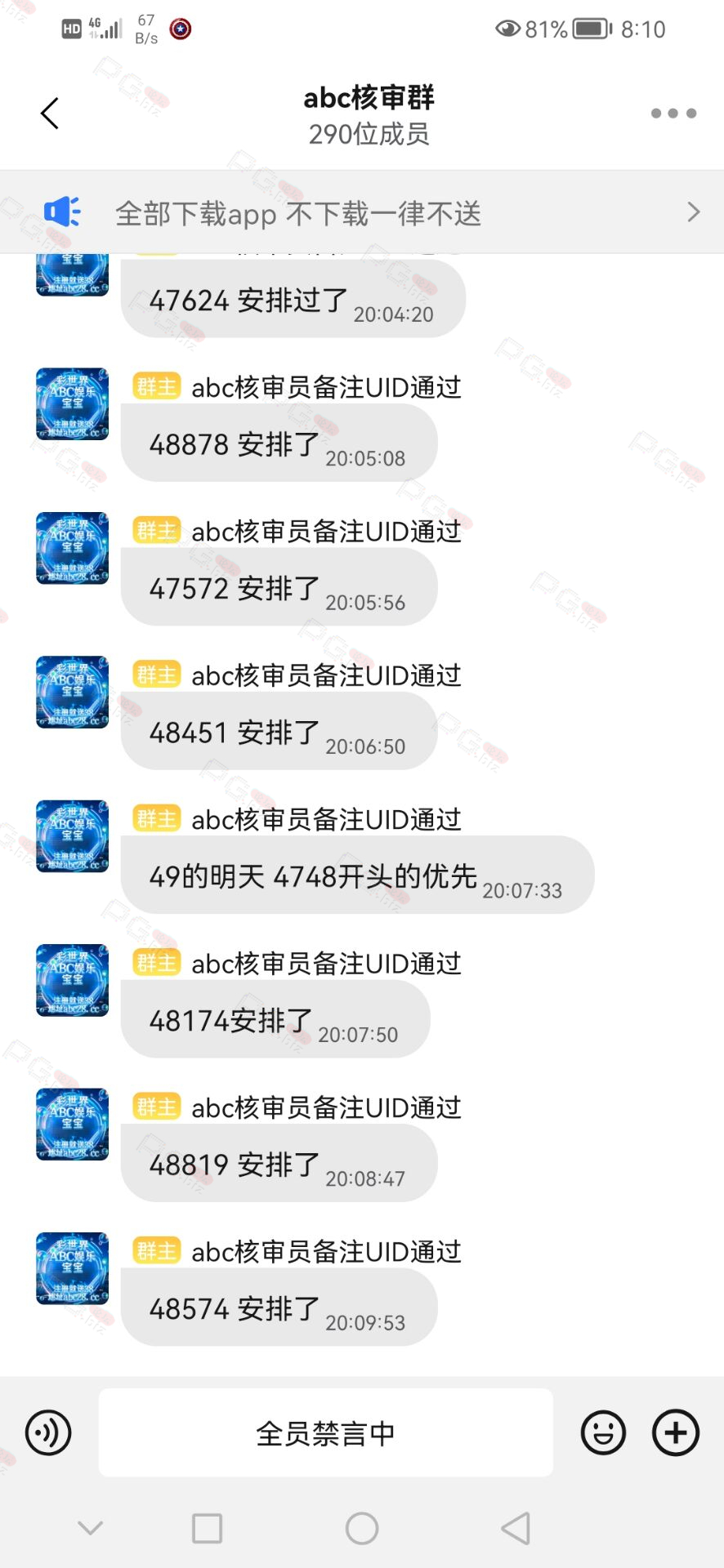Tap the sender avatar beside 48878 安排了
The width and height of the screenshot is (724, 1568).
tap(73, 404)
